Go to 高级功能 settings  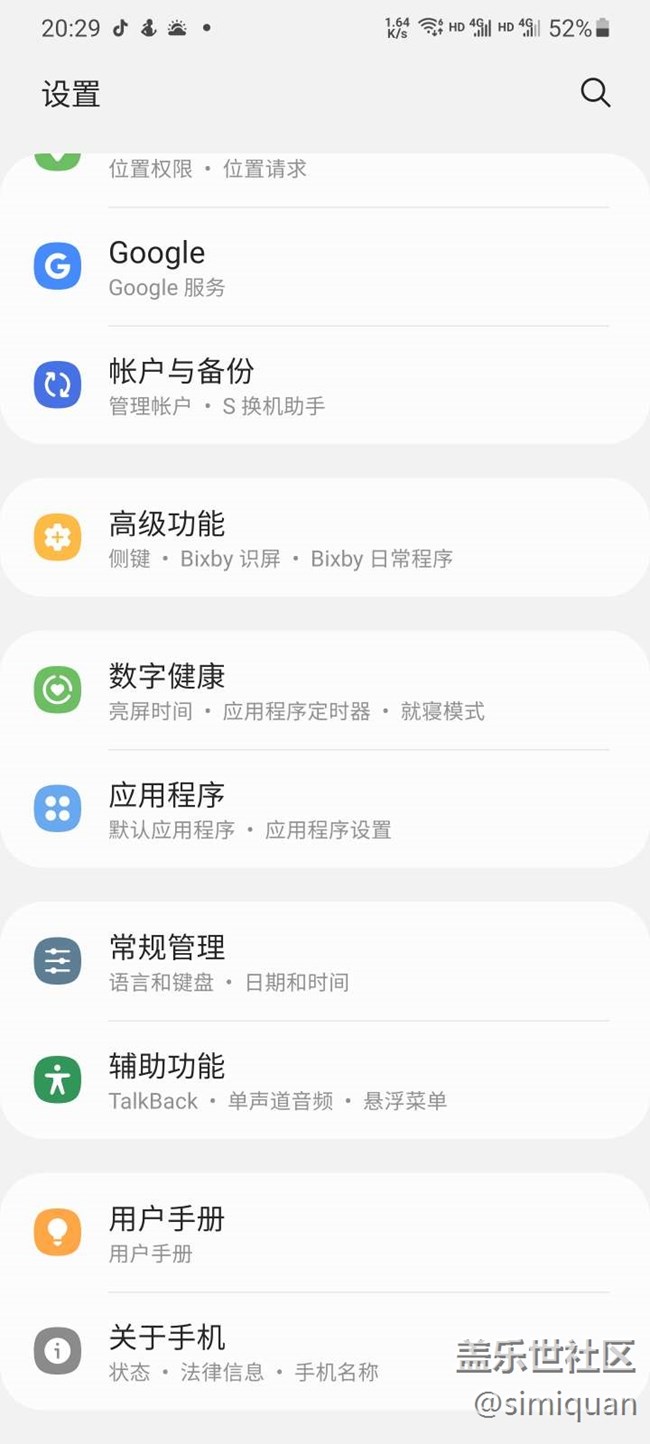click(x=325, y=538)
